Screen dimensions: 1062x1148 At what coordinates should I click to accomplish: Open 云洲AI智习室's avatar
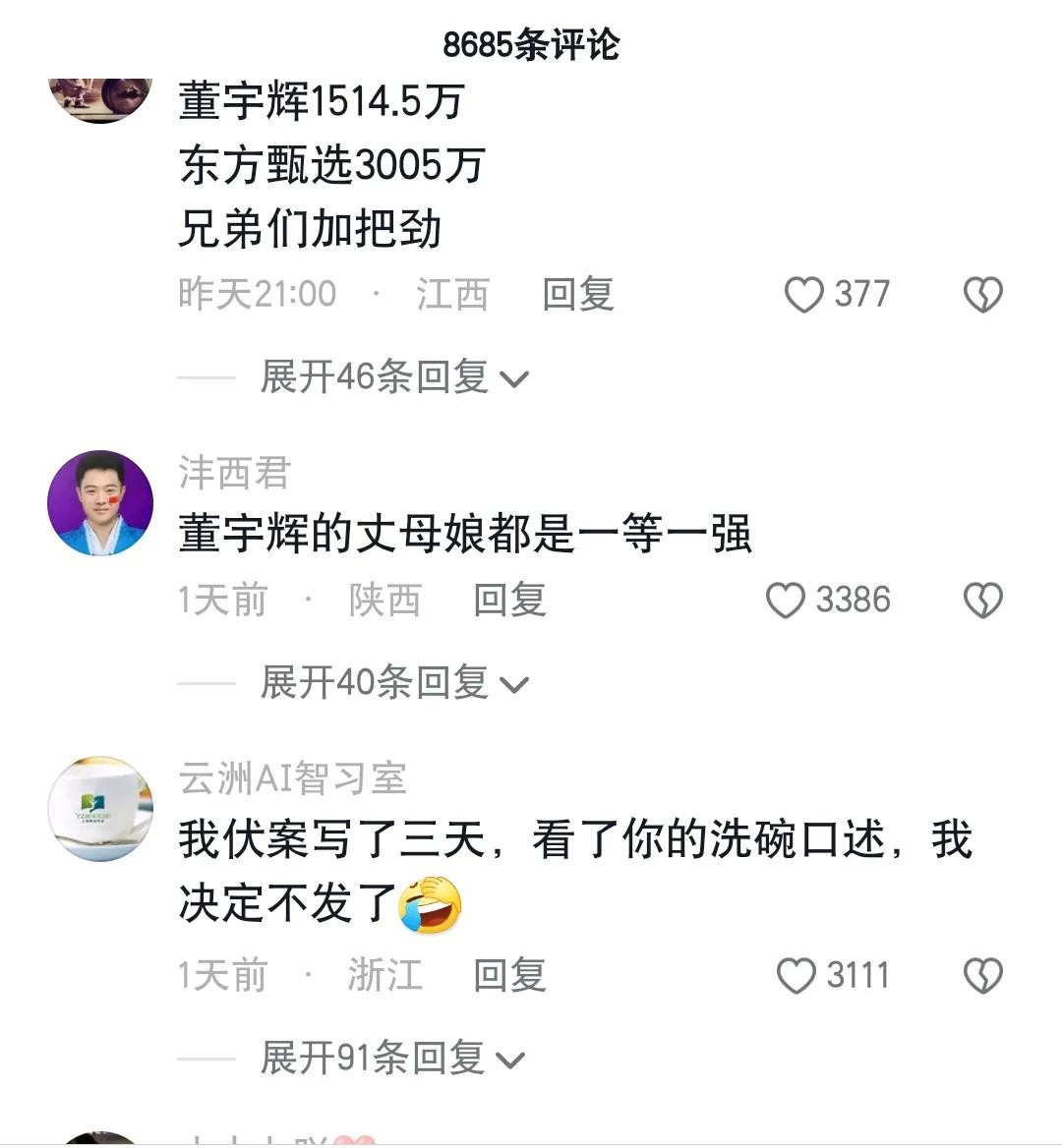[100, 809]
